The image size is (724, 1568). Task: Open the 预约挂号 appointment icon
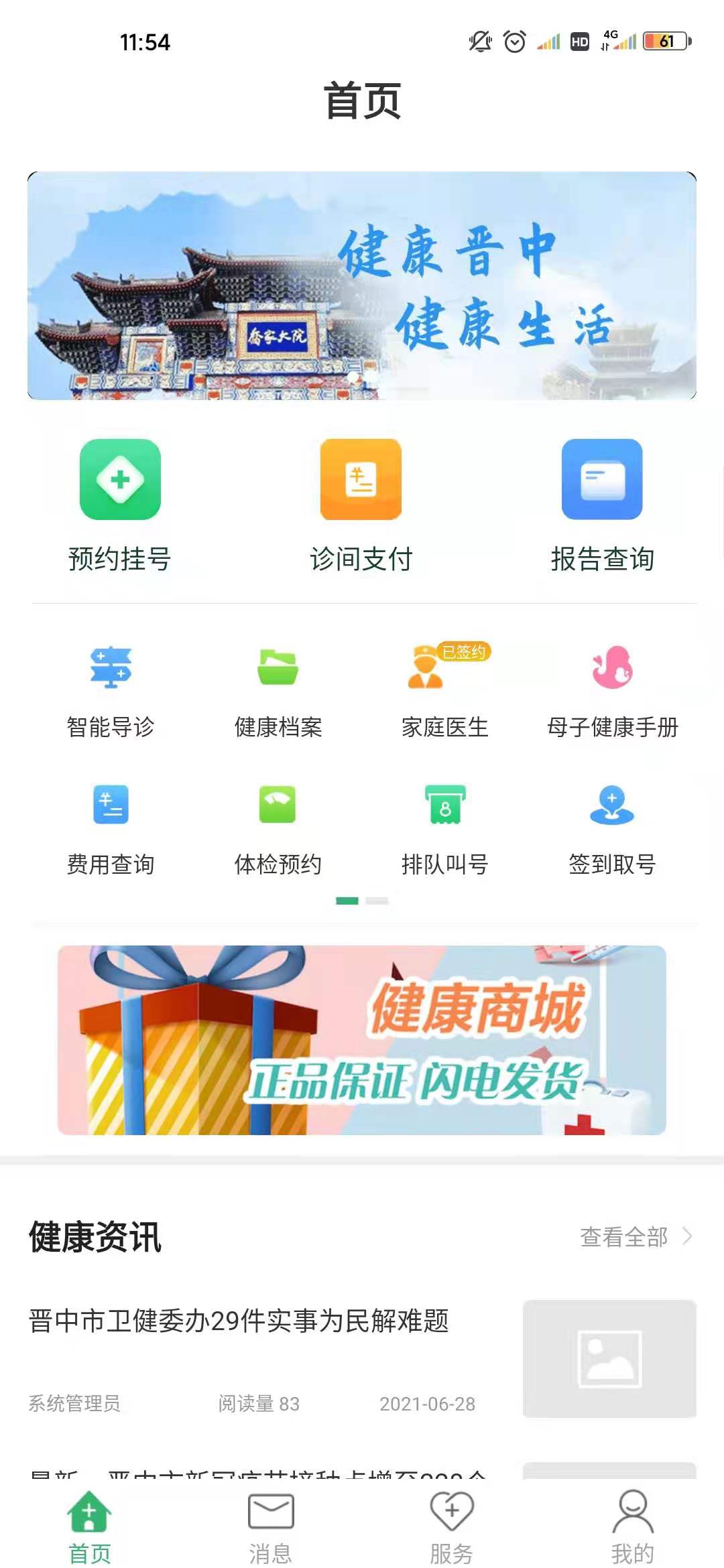click(119, 480)
